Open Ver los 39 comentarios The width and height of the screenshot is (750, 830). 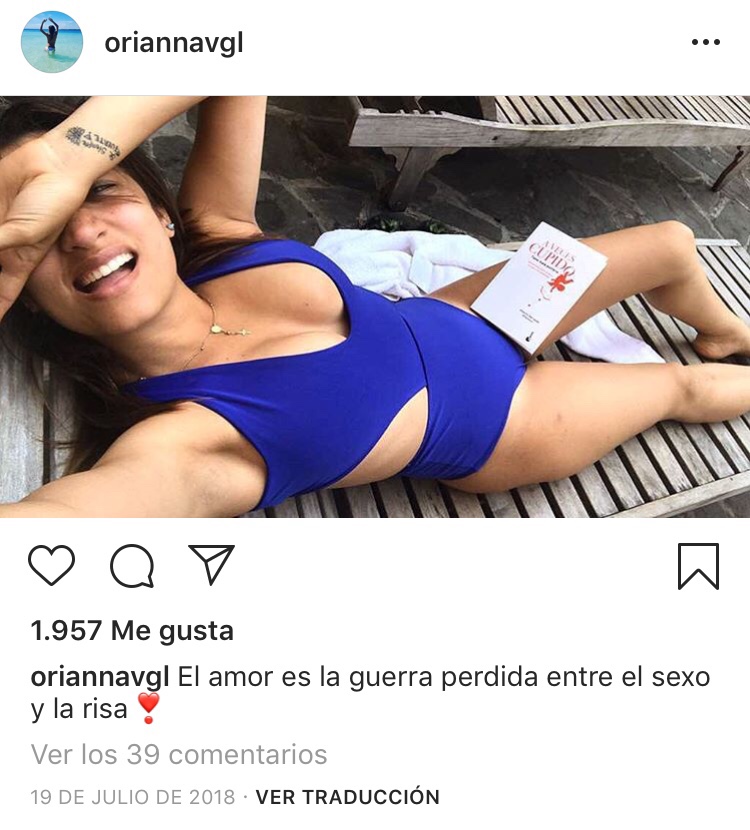(179, 753)
